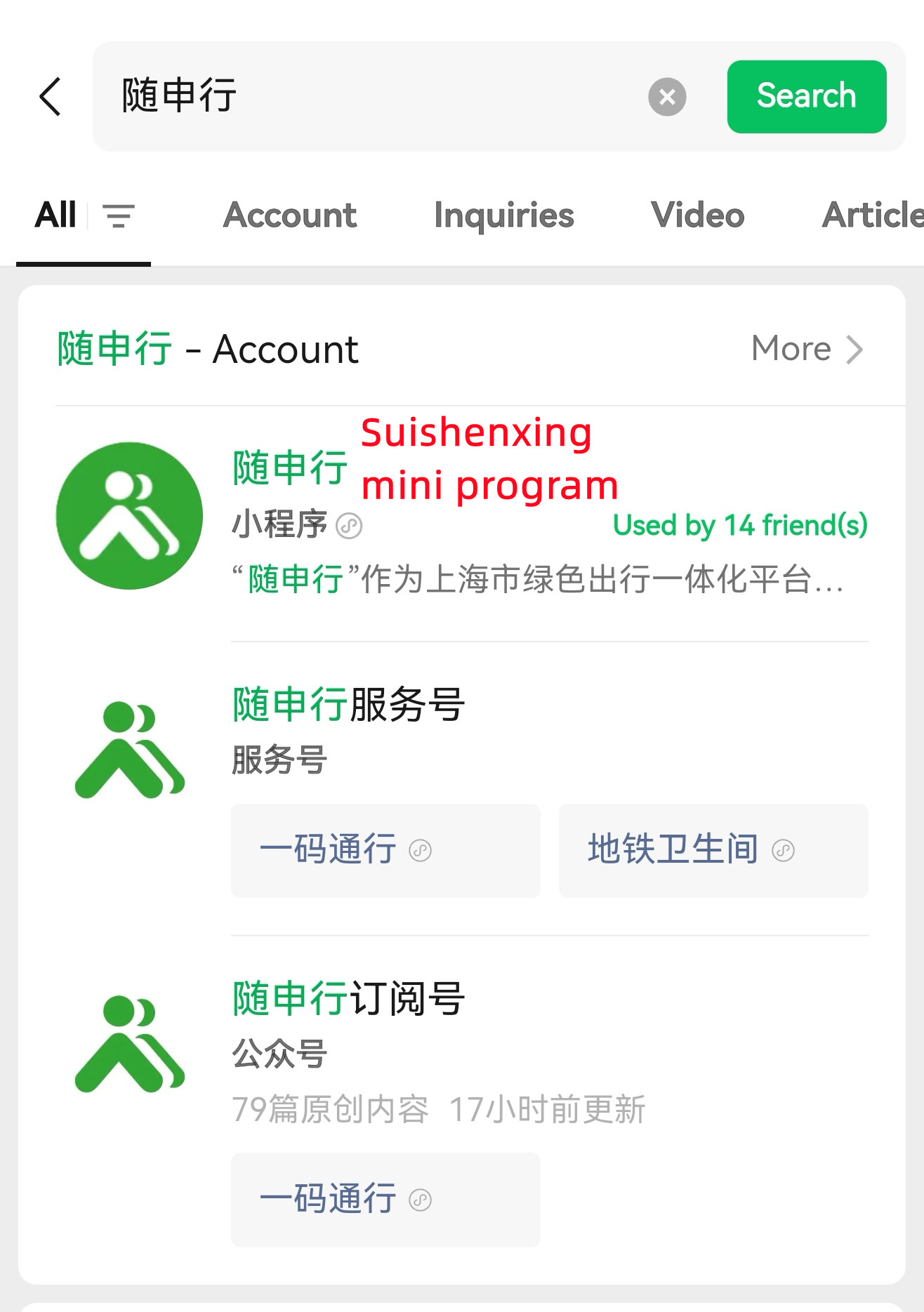Screen dimensions: 924x1312
Task: Clear the search field with the x button
Action: [x=666, y=97]
